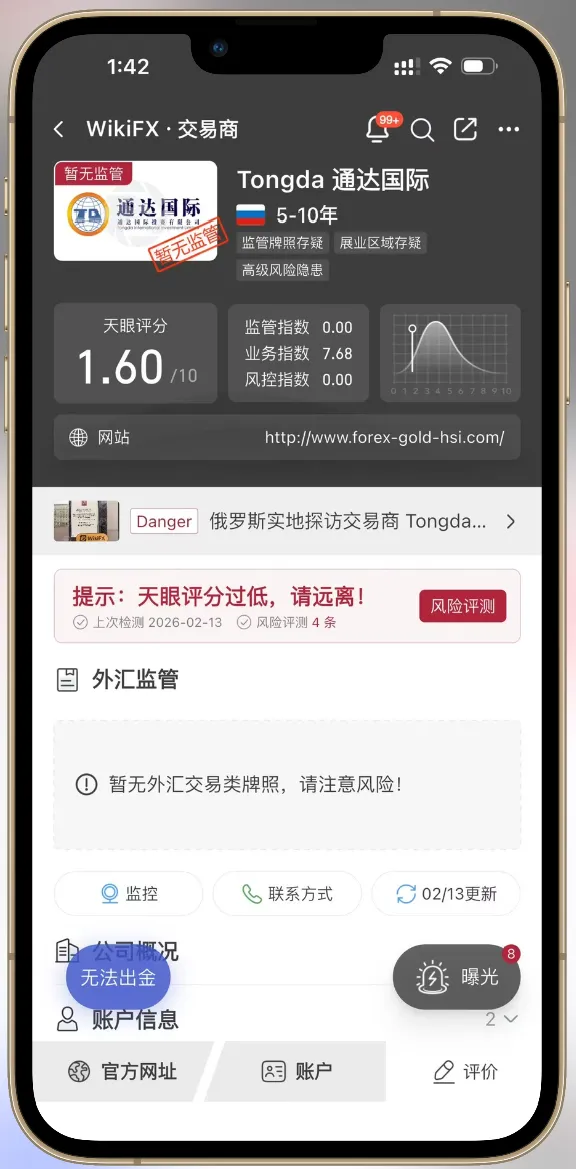Switch to the 账户 bottom tab
Viewport: 576px width, 1169px height.
pyautogui.click(x=297, y=1072)
